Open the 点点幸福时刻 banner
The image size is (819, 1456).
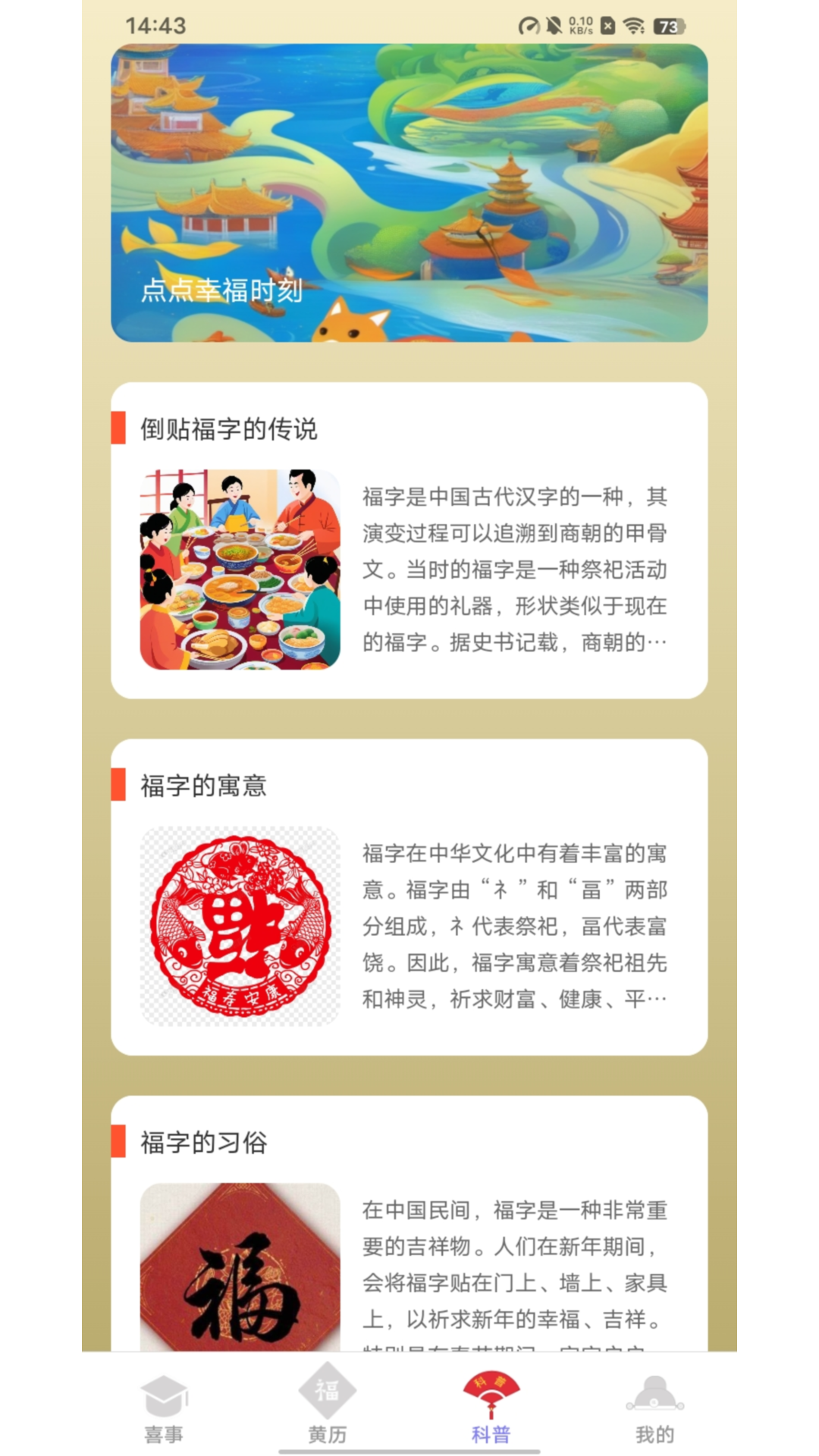click(409, 193)
